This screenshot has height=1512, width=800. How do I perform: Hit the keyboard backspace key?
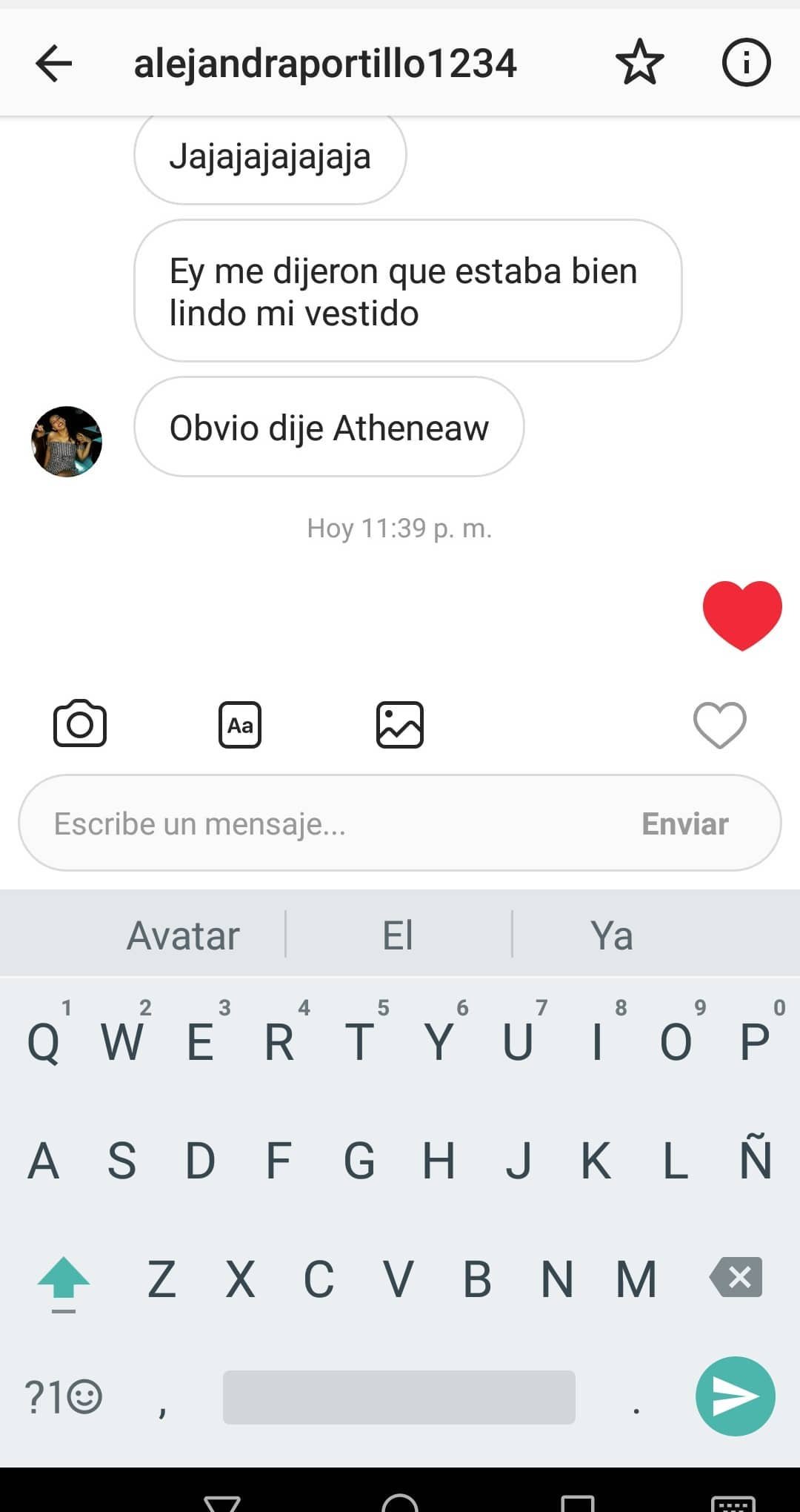736,1277
